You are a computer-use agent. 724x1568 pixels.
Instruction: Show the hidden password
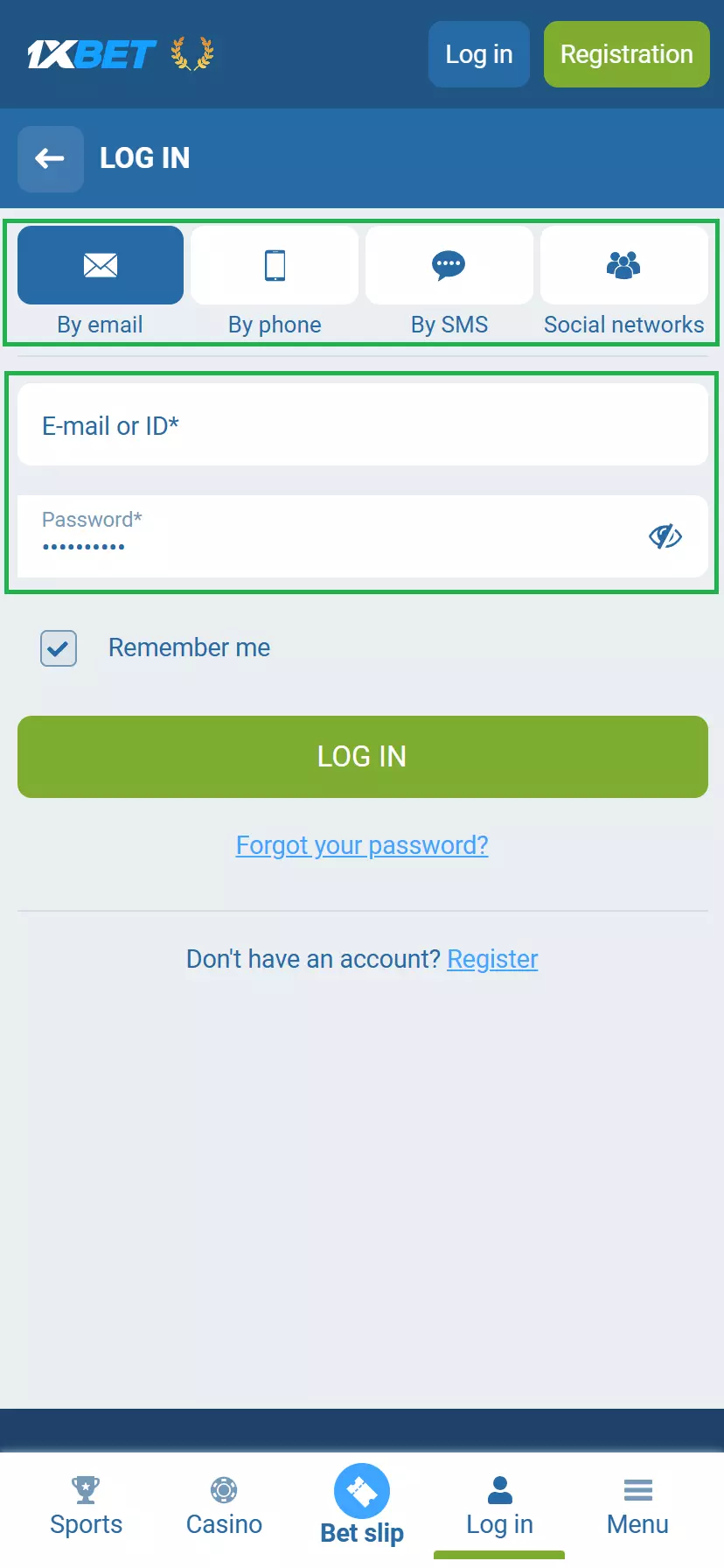pyautogui.click(x=665, y=536)
